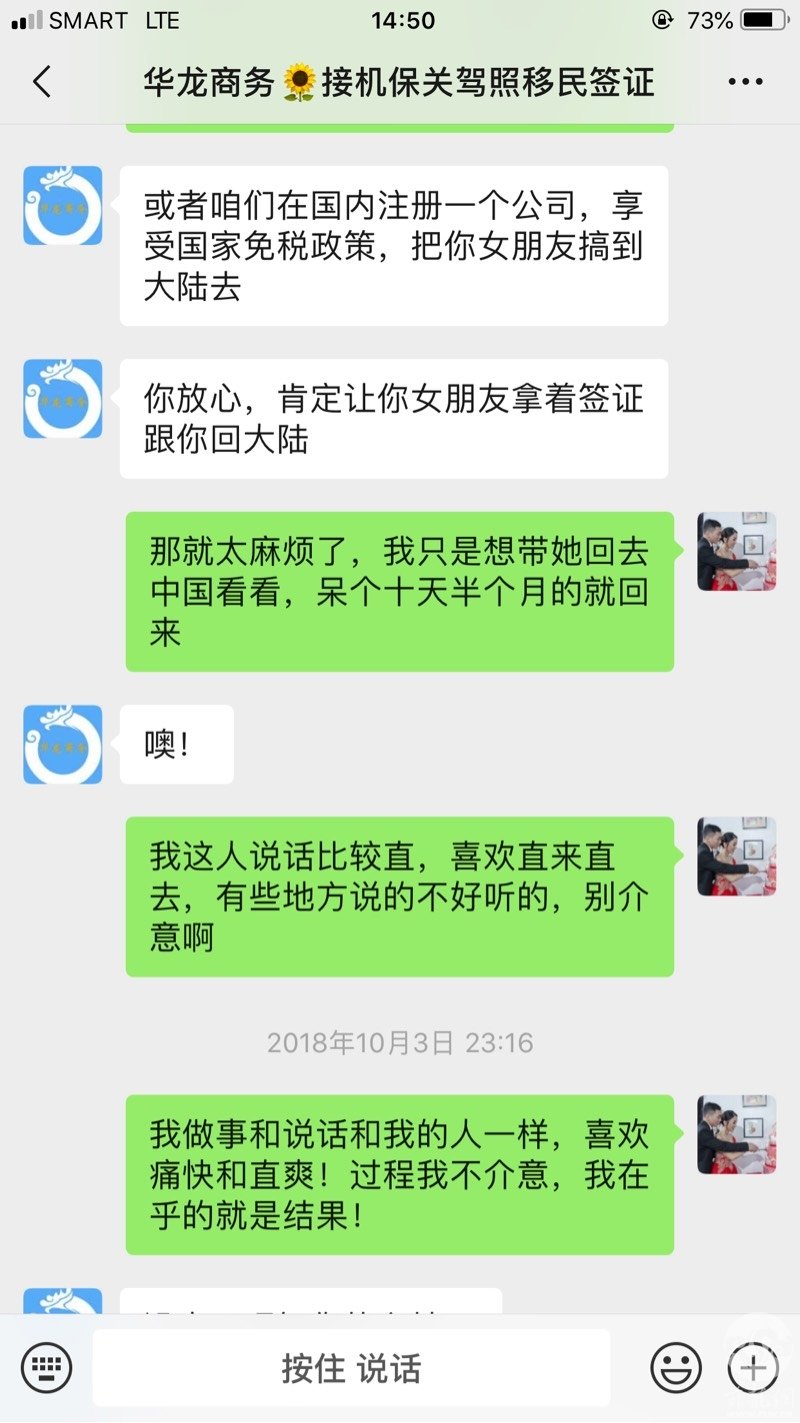This screenshot has height=1423, width=800.
Task: Open contact avatar beside 你放心 message
Action: point(63,398)
